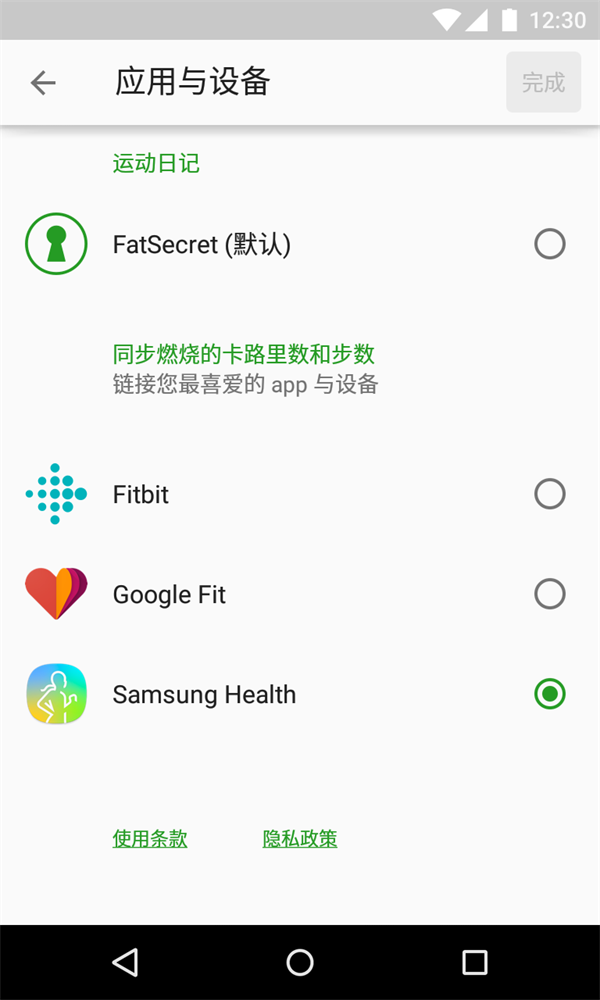The height and width of the screenshot is (1000, 600).
Task: Open the 隐私政策 link
Action: [x=300, y=839]
